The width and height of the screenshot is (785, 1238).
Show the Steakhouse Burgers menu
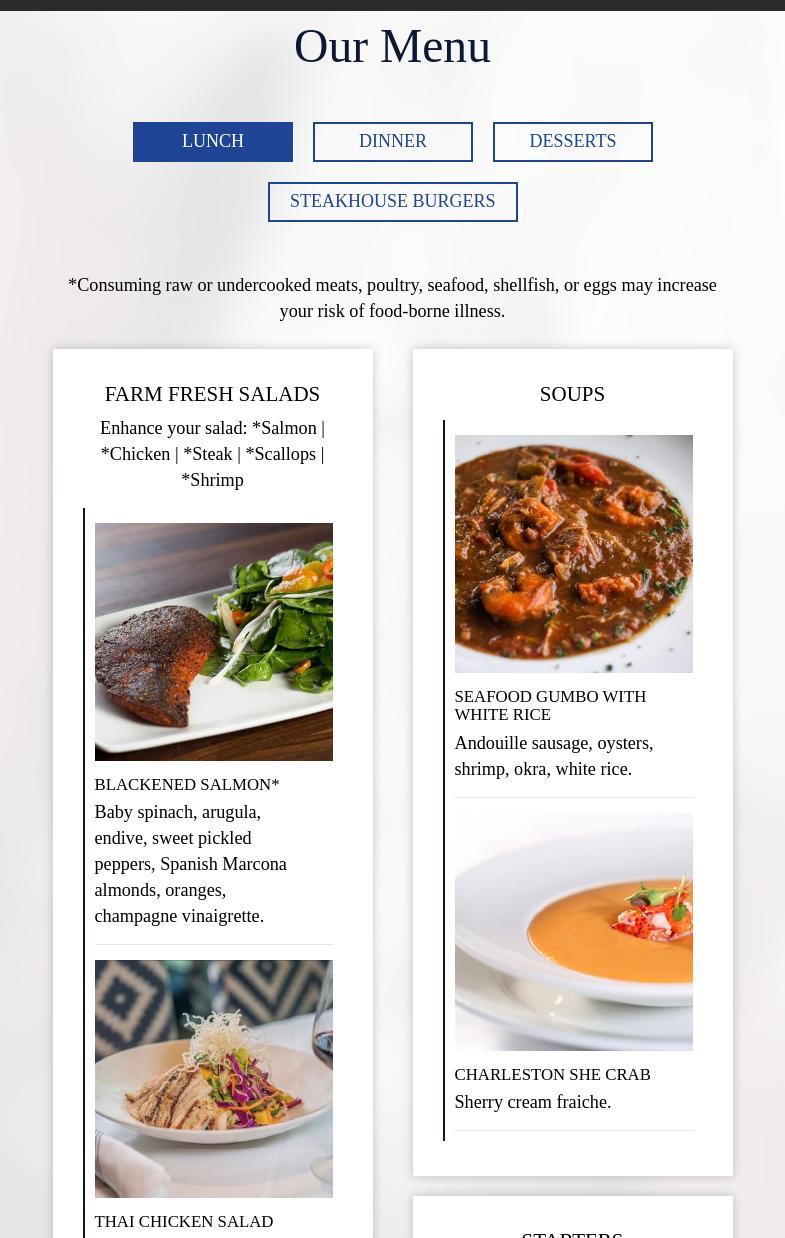pos(393,202)
